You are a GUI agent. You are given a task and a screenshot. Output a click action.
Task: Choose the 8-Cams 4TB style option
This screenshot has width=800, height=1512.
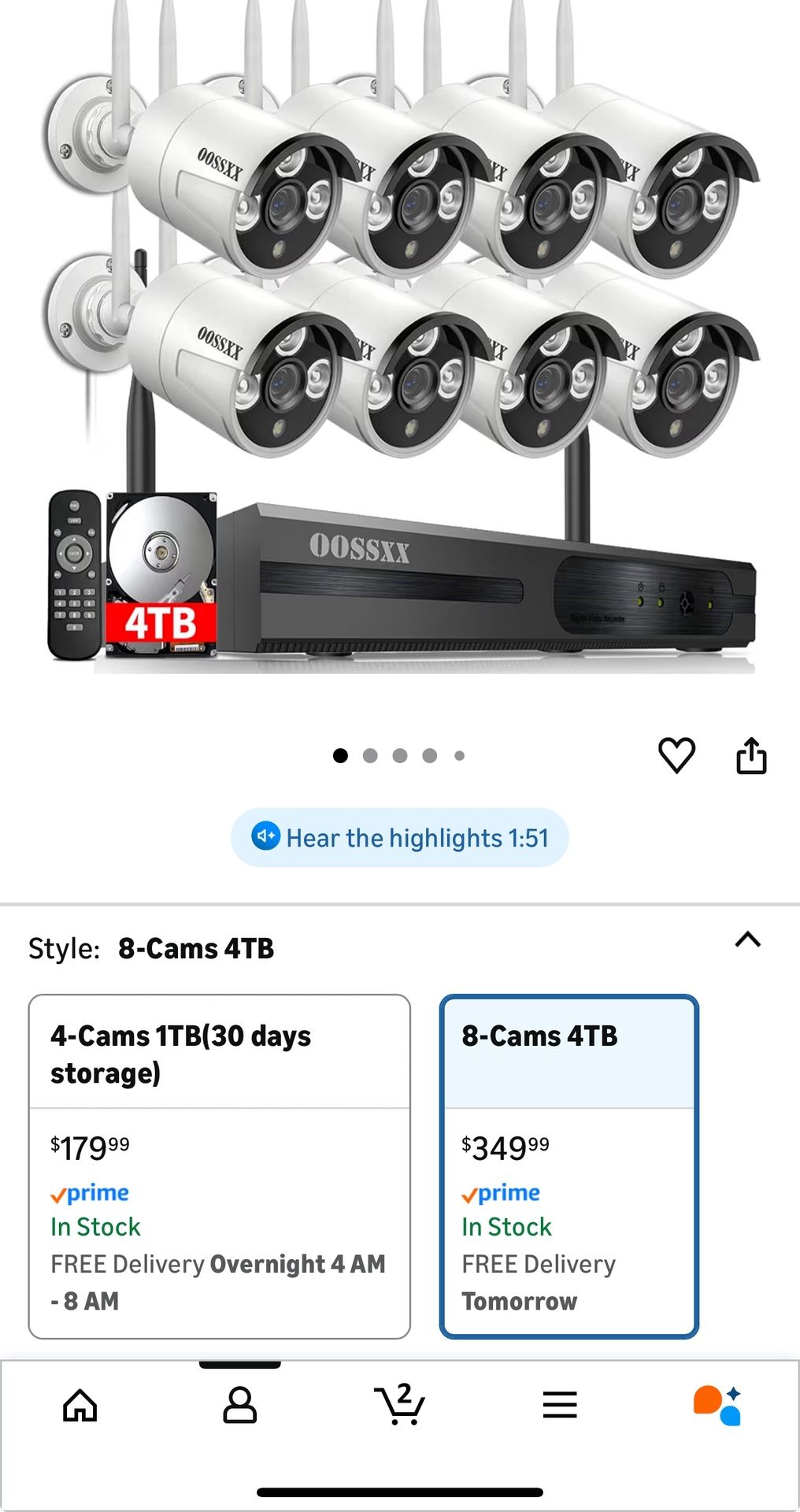pos(569,1165)
